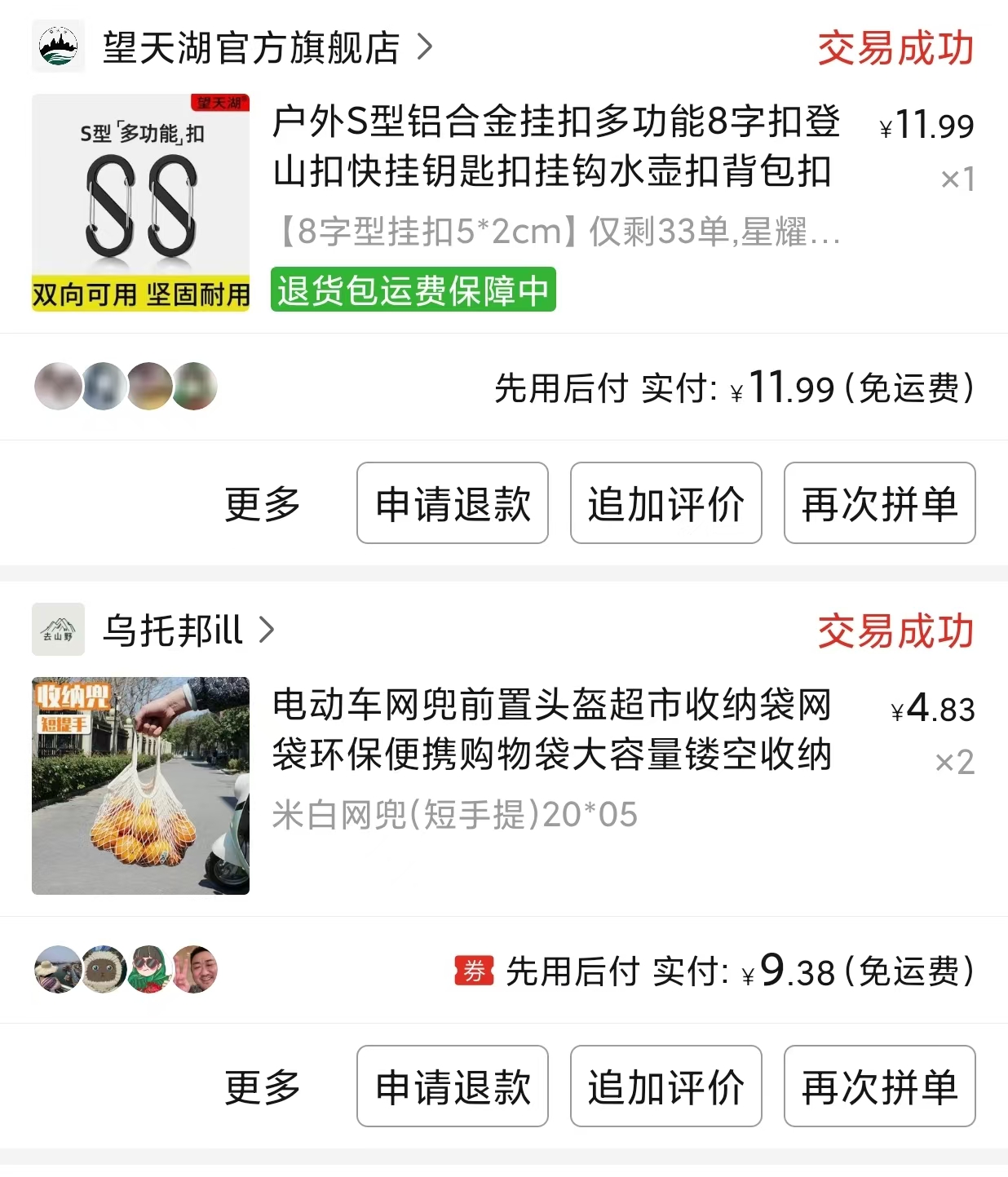Request a refund for the 挂扣 order
The image size is (1008, 1177).
tap(453, 503)
